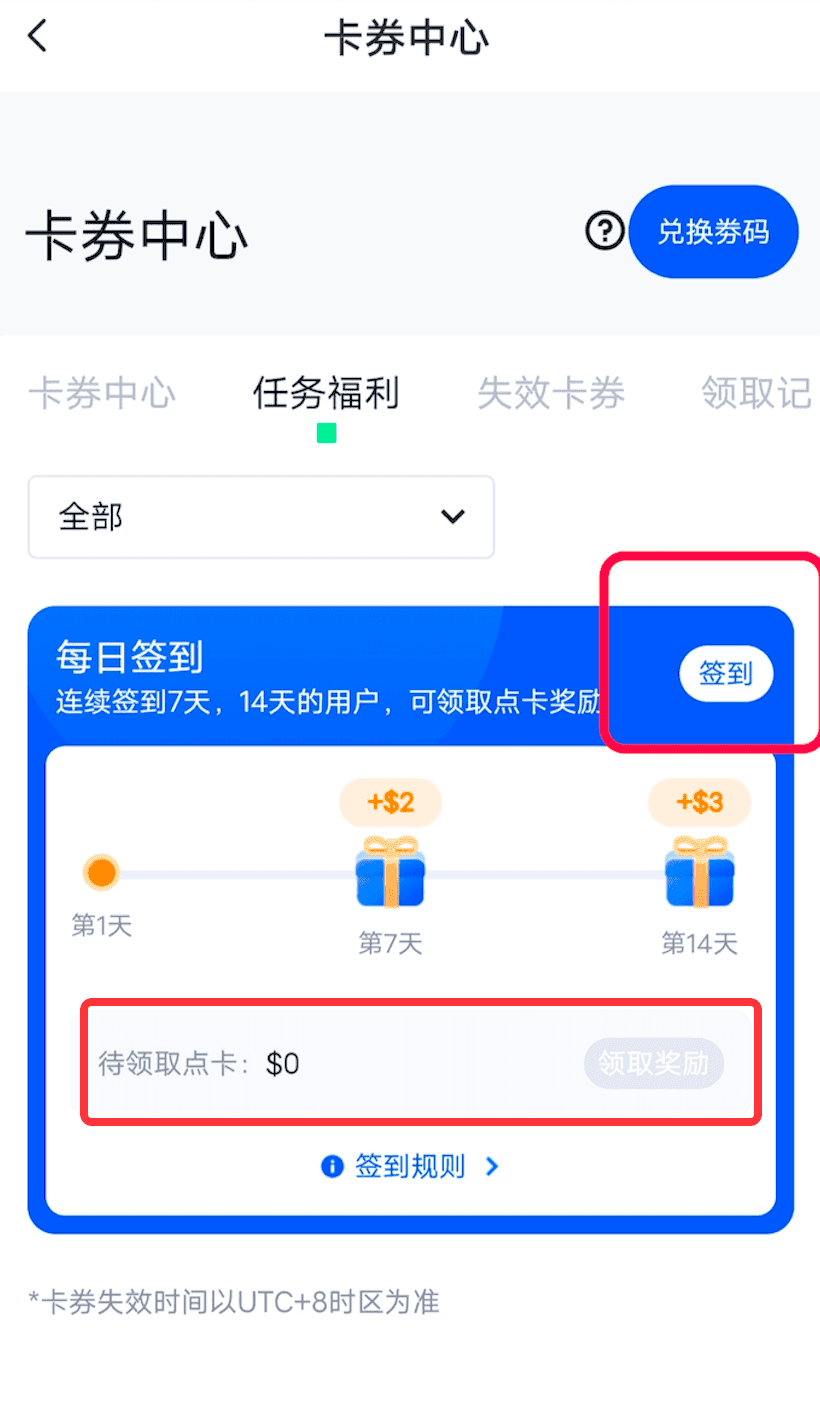The height and width of the screenshot is (1412, 820).
Task: Tap the 兑换券码 redeem code button
Action: pyautogui.click(x=713, y=232)
